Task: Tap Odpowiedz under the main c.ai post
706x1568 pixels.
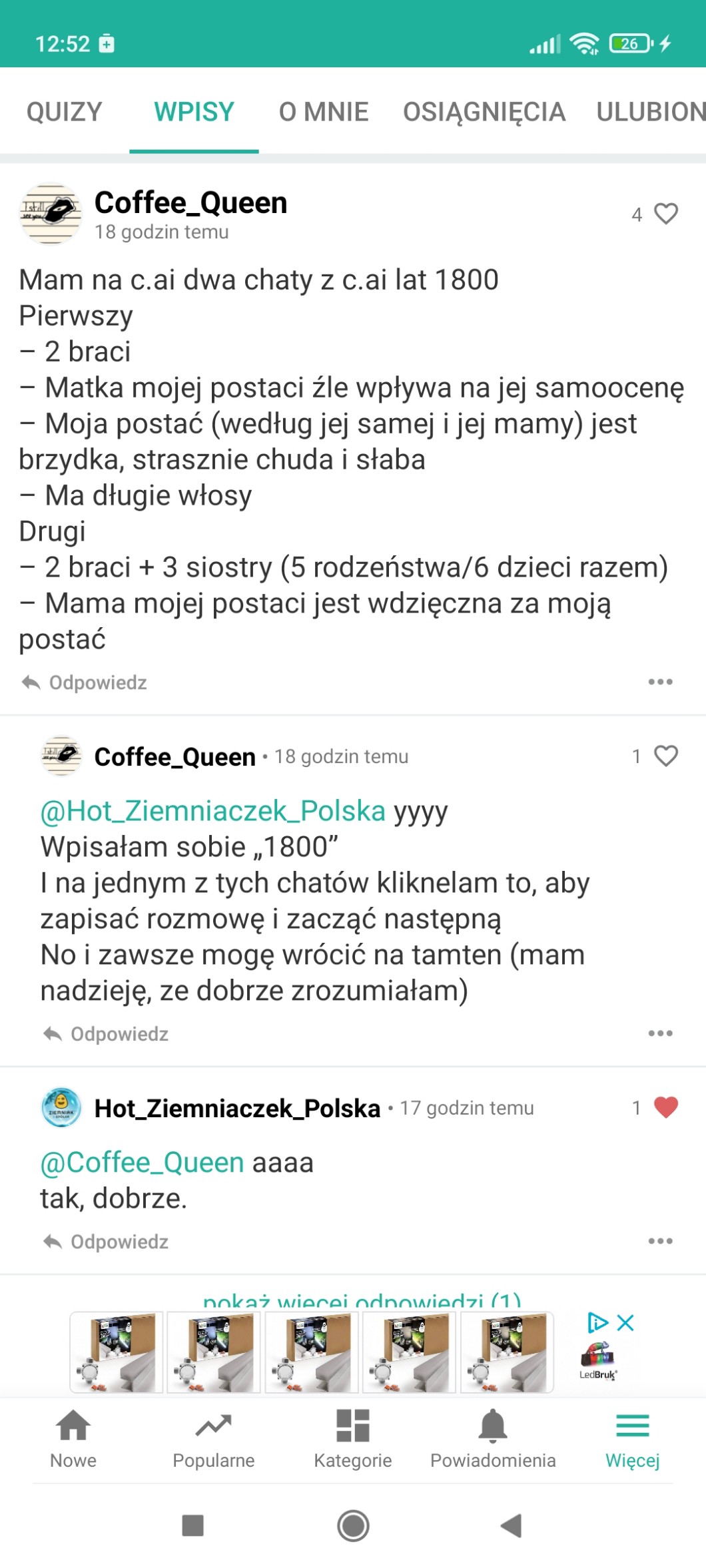Action: click(x=85, y=682)
